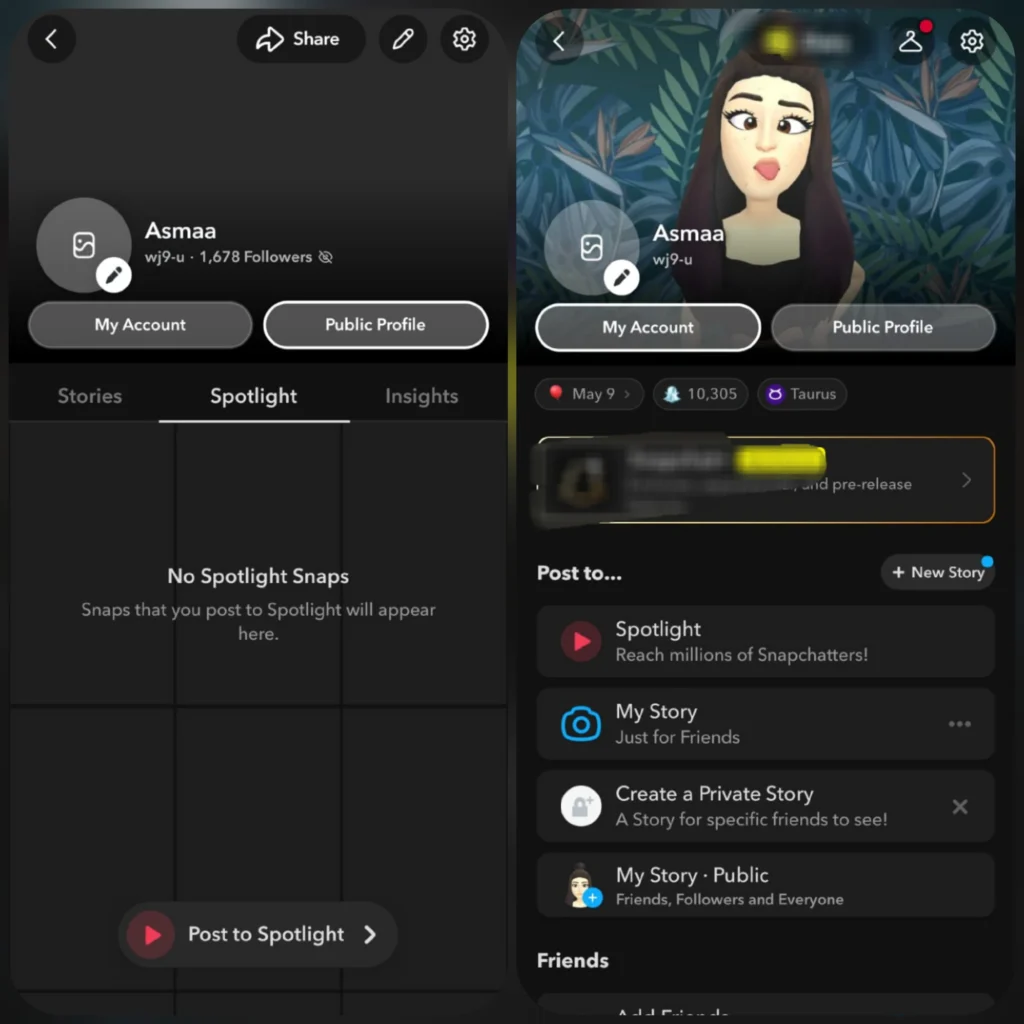Switch to the Stories tab
This screenshot has width=1024, height=1024.
point(89,396)
